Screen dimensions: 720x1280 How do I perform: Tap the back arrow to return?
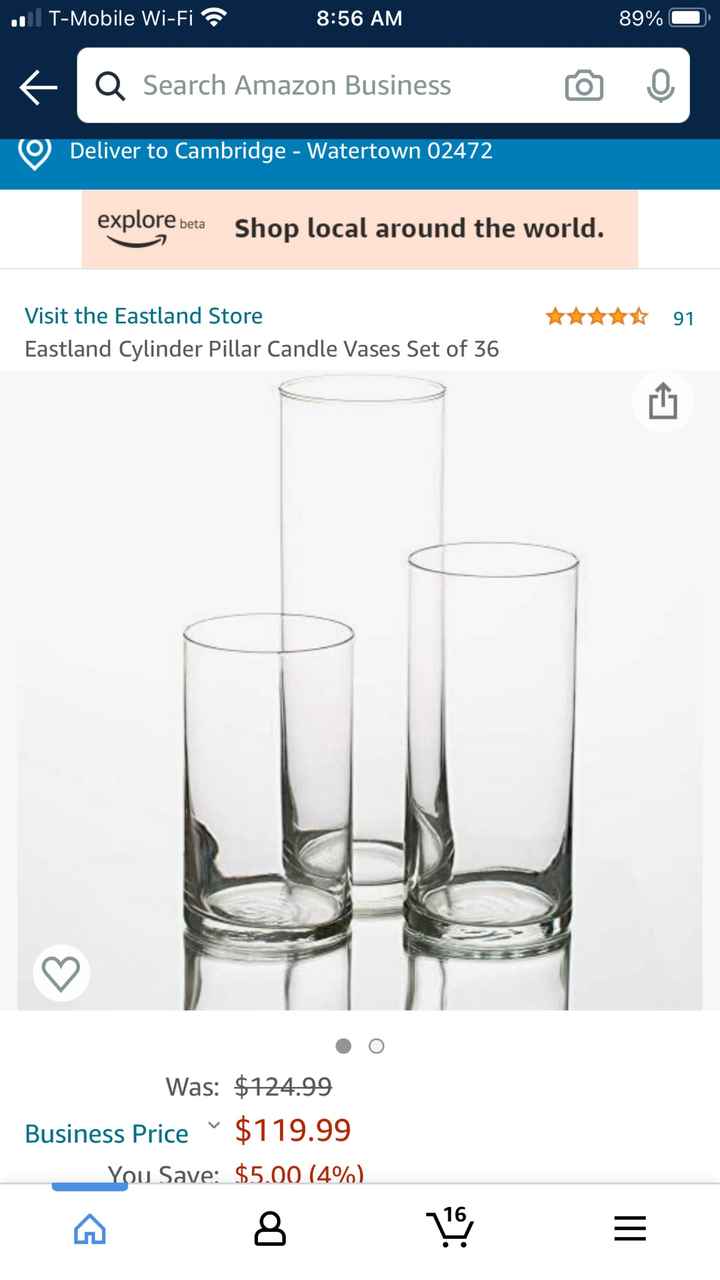[x=37, y=86]
